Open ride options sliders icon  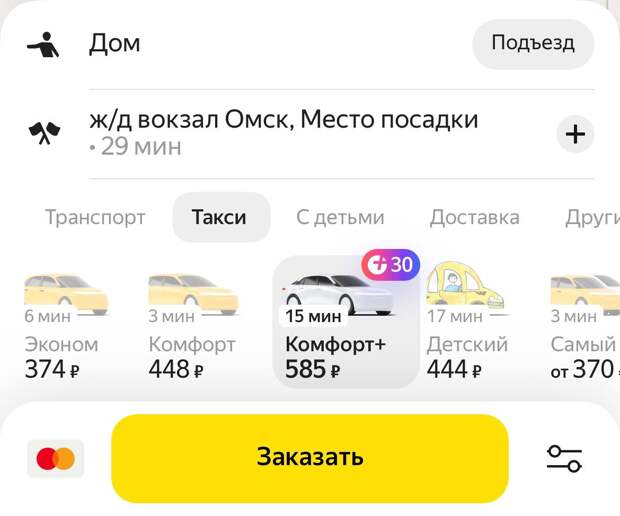[x=564, y=458]
